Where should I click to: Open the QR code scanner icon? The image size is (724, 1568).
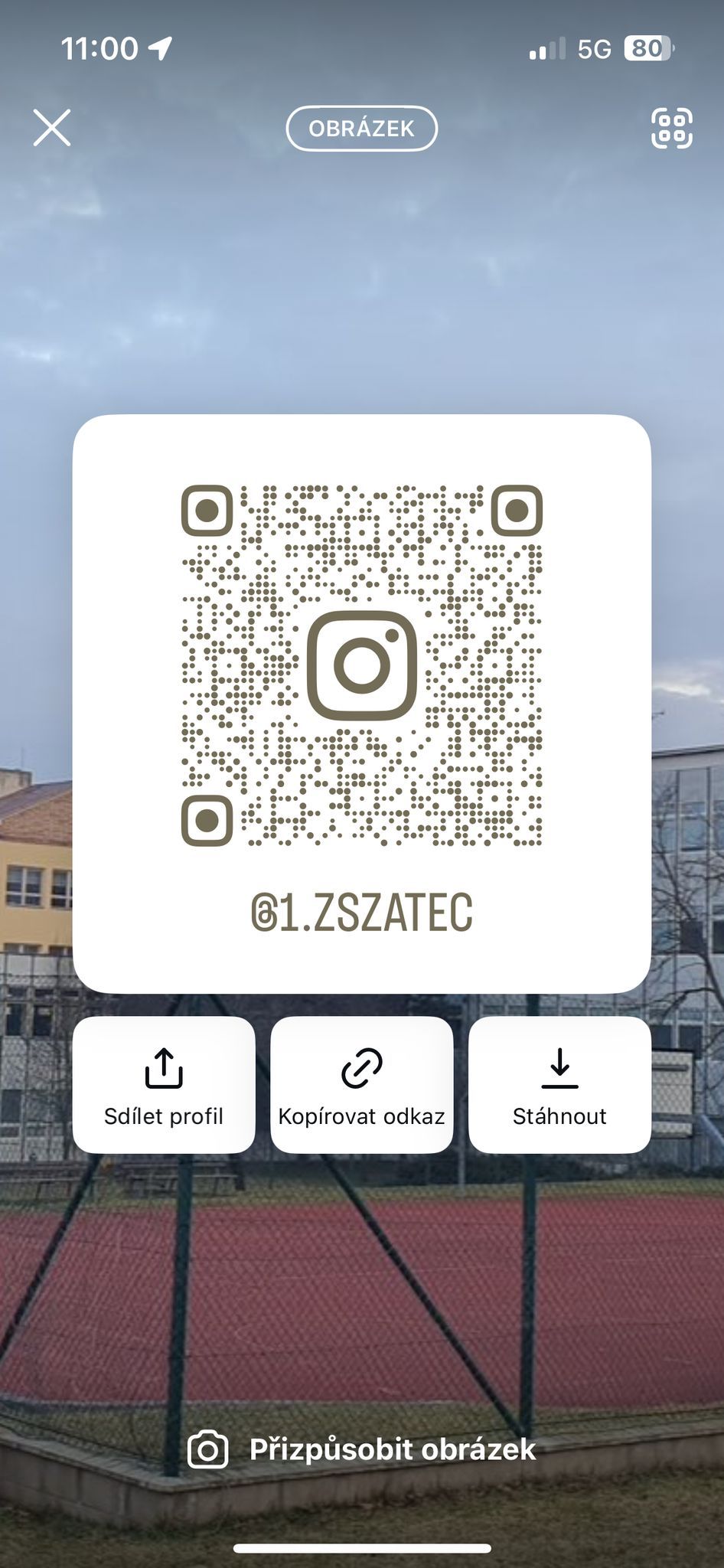(672, 128)
